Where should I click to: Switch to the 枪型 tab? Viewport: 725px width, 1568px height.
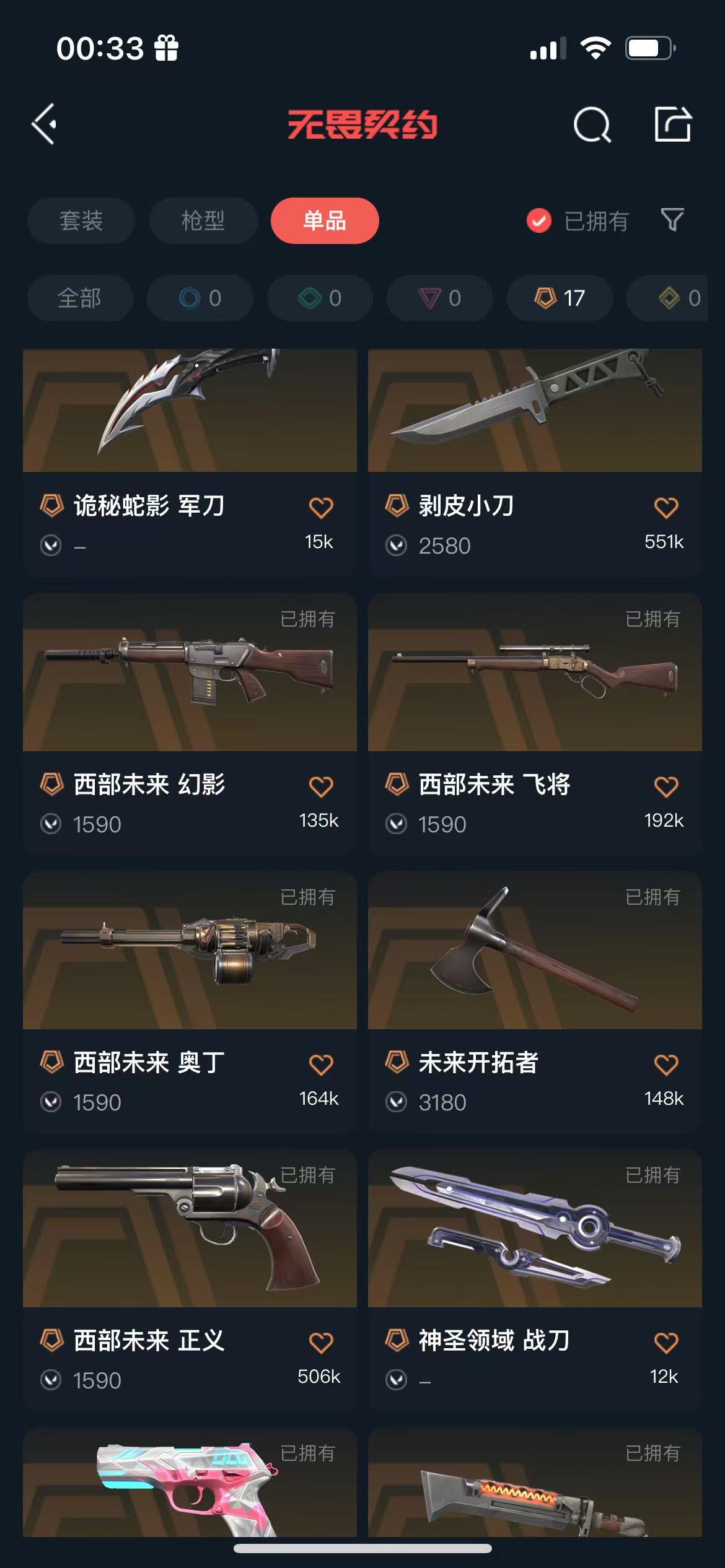point(203,220)
